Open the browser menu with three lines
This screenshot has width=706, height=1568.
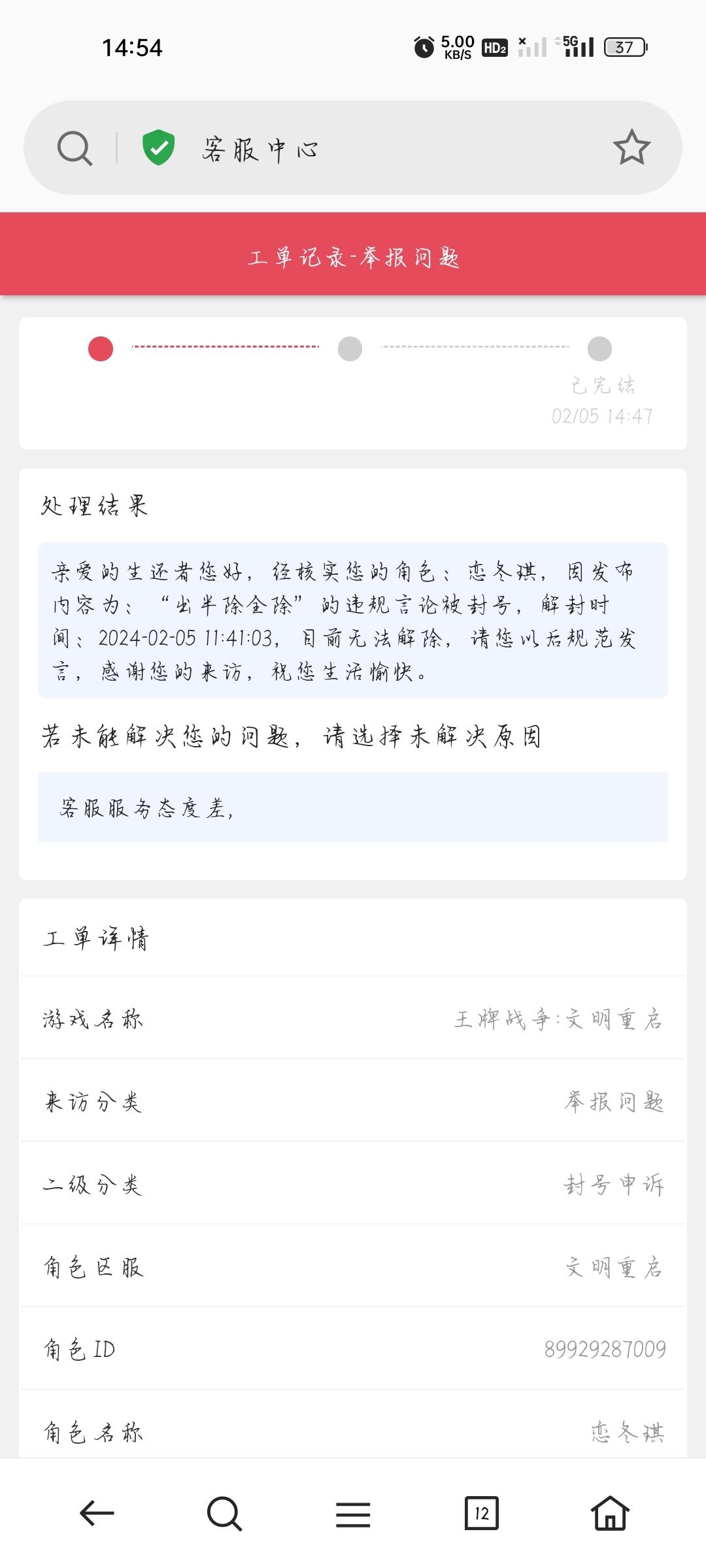point(353,1514)
